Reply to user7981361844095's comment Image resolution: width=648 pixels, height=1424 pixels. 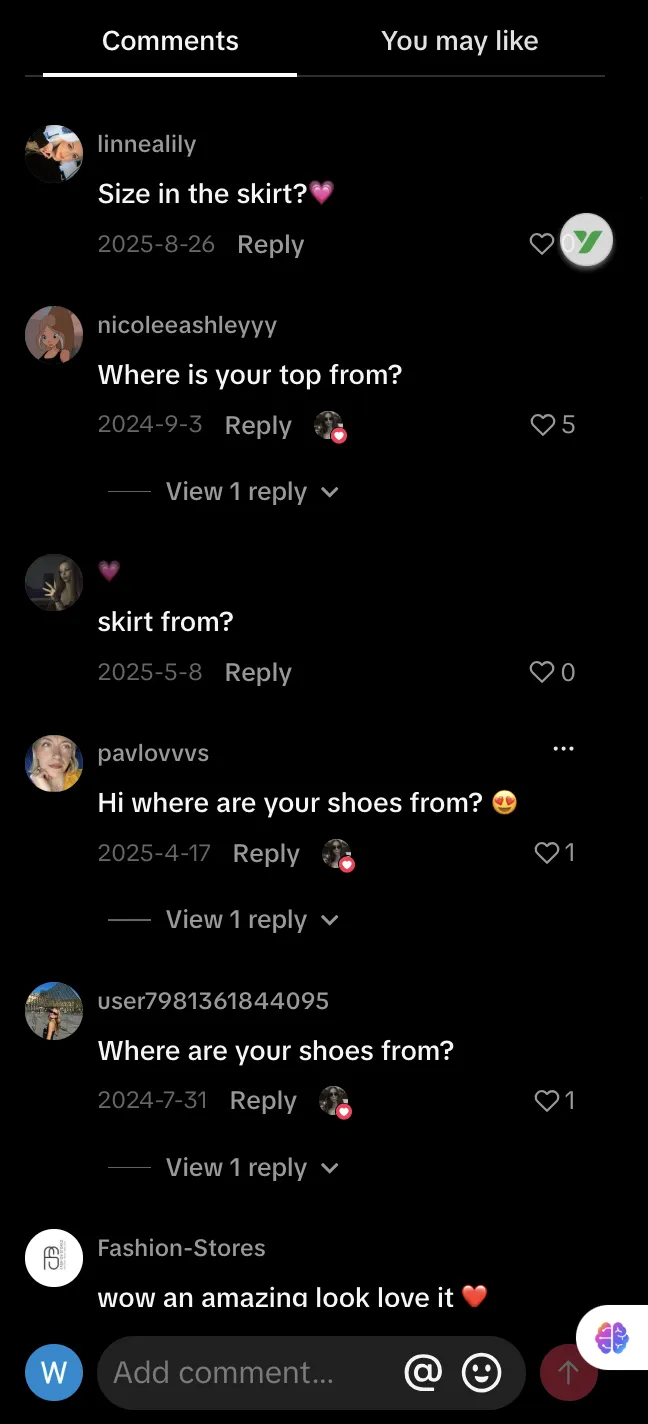pos(263,1101)
